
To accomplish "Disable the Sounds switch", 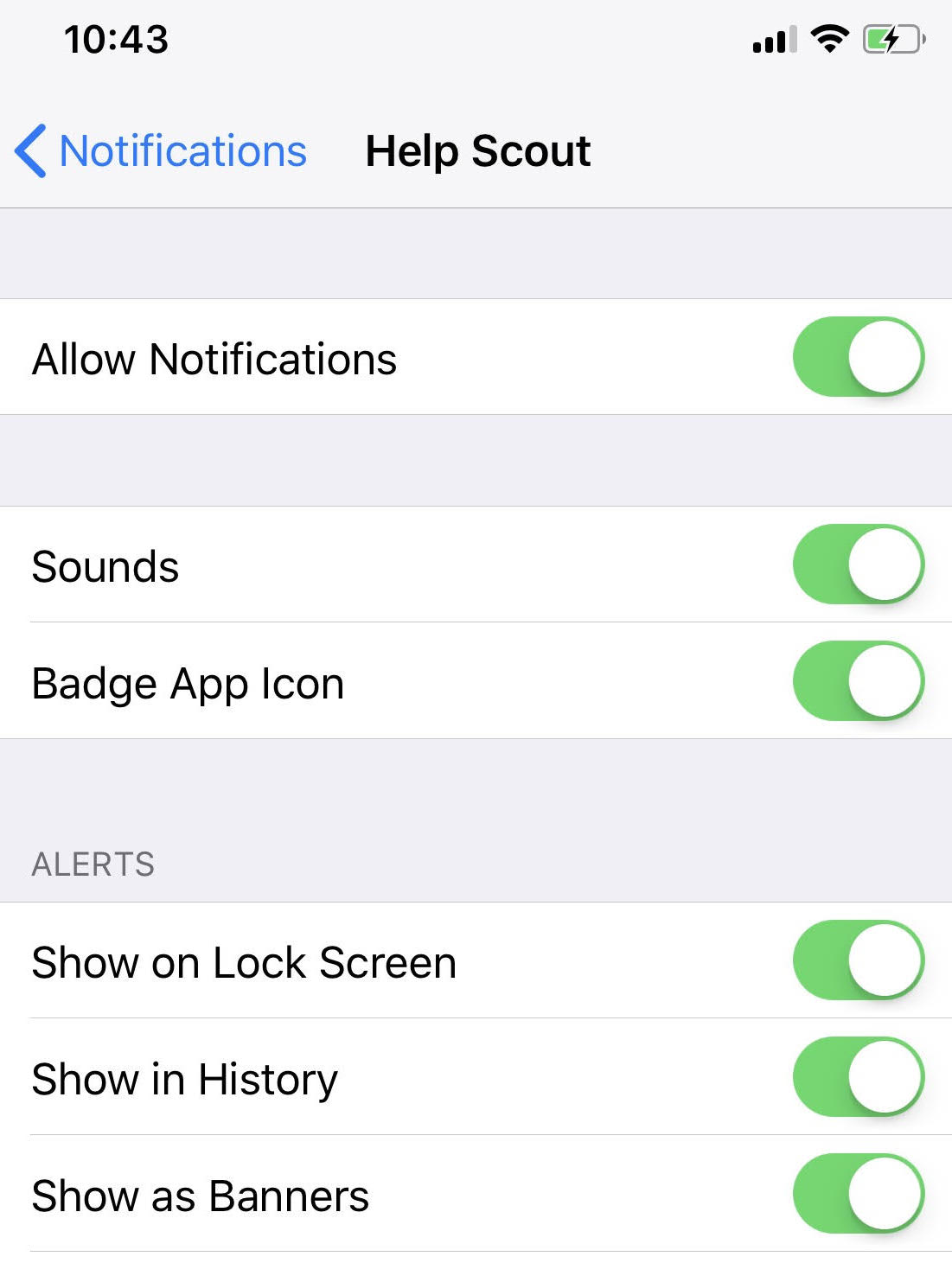I will coord(858,565).
